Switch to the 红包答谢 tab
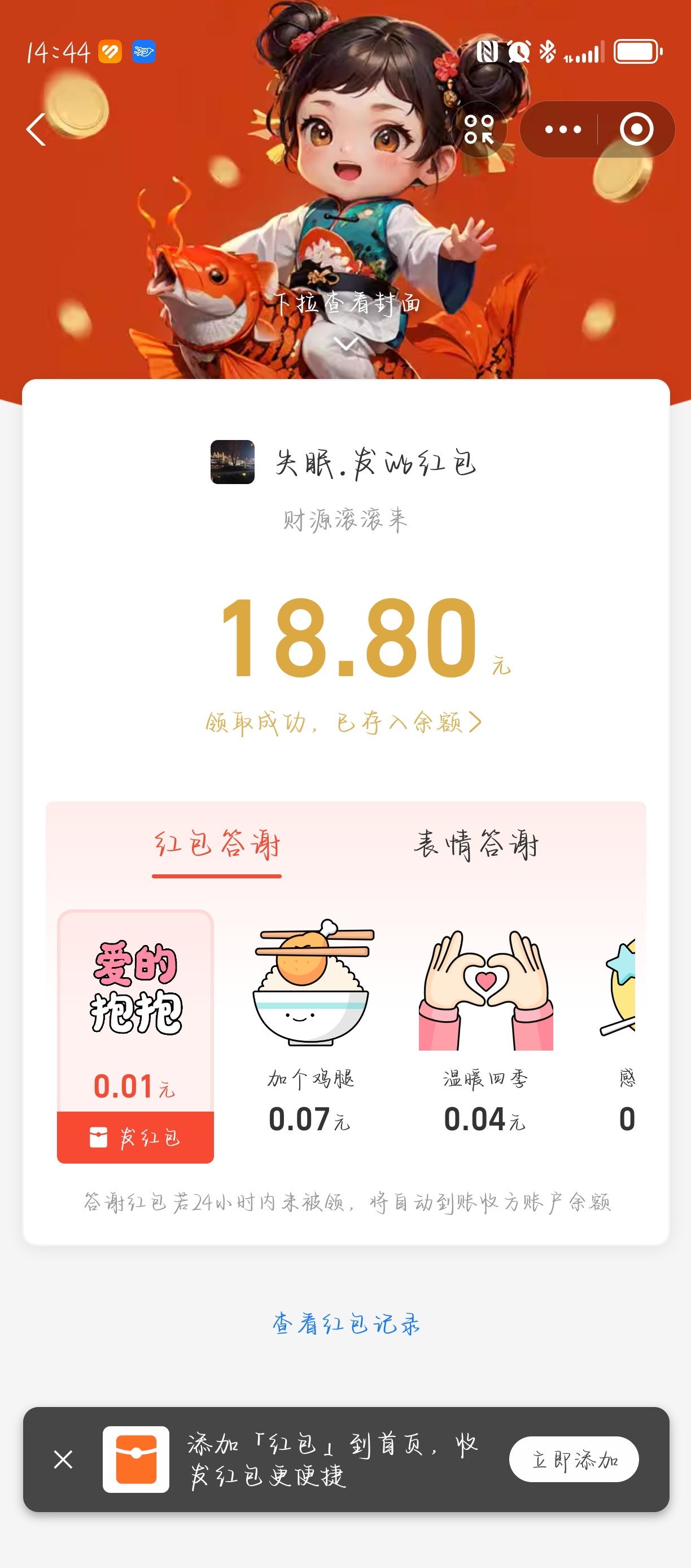The height and width of the screenshot is (1568, 691). [x=217, y=845]
